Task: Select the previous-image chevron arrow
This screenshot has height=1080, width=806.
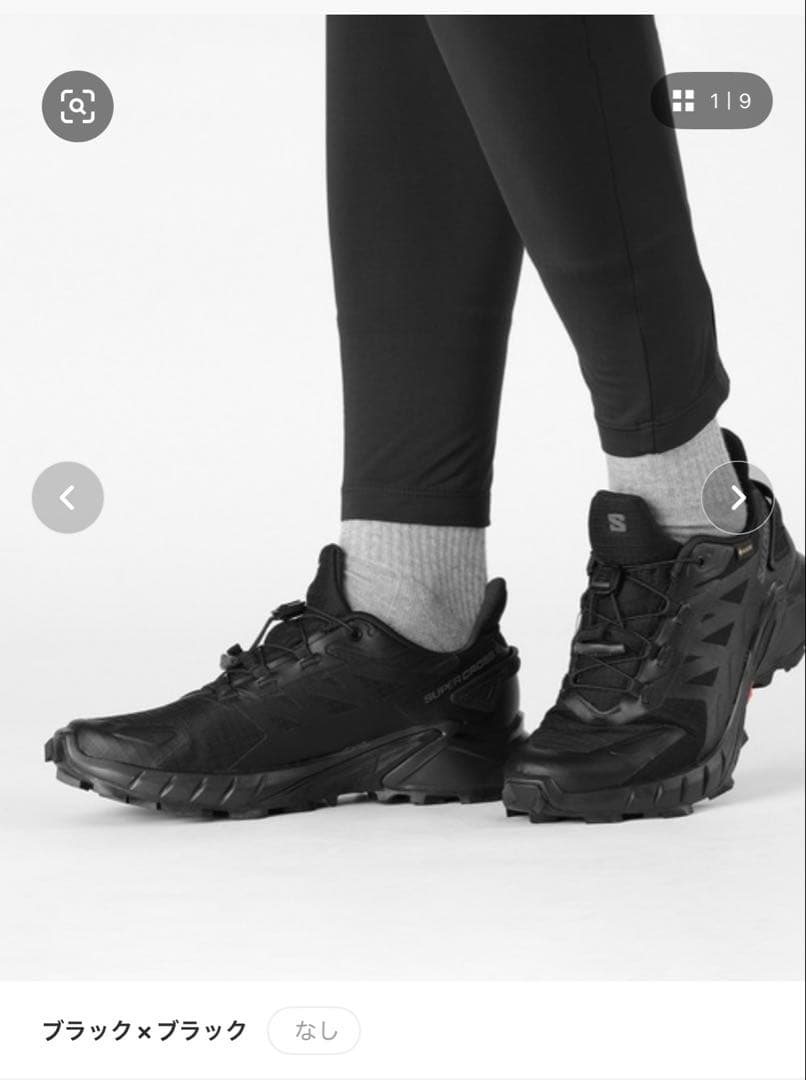Action: (67, 497)
